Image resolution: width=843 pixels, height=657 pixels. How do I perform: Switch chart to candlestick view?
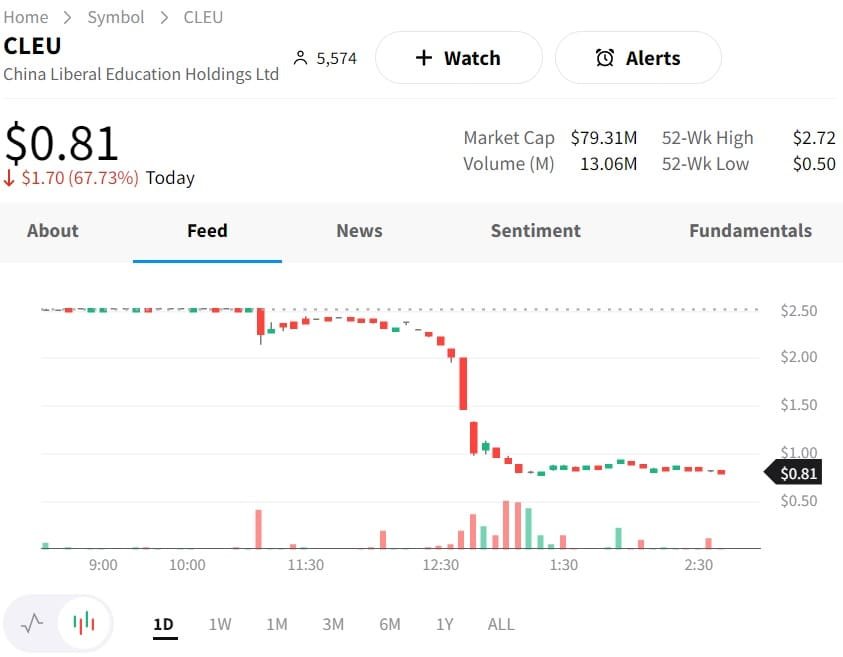coord(84,624)
